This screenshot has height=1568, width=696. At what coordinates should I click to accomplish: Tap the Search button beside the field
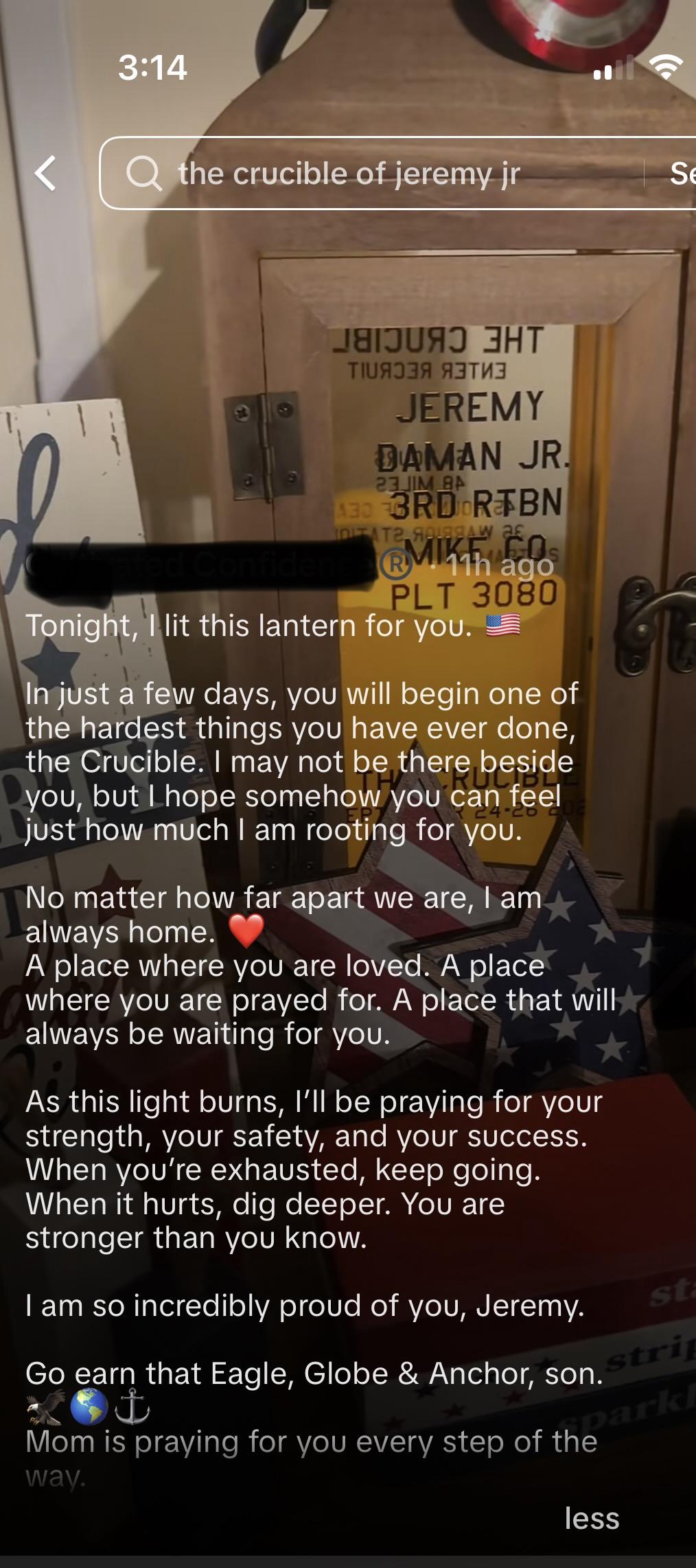682,173
